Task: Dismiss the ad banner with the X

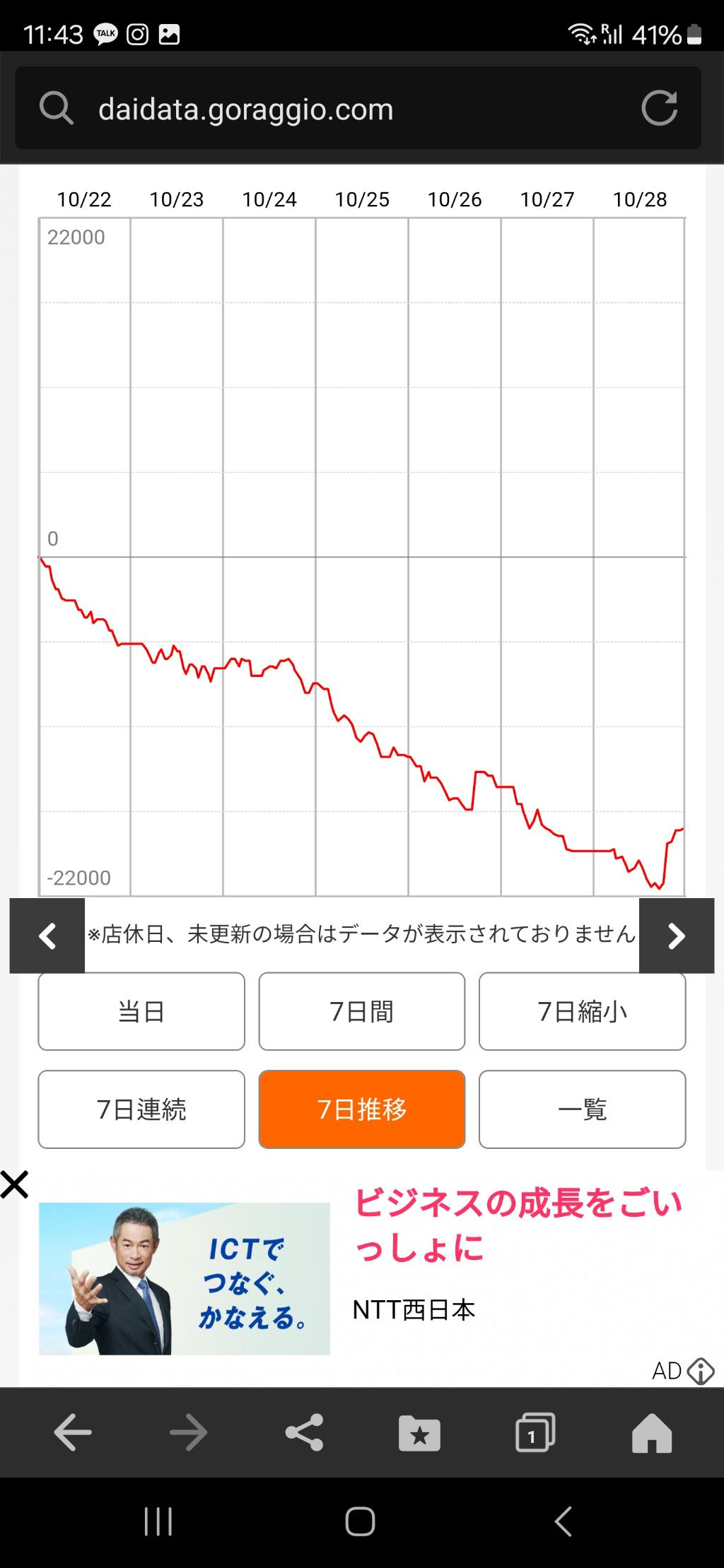Action: 14,1185
